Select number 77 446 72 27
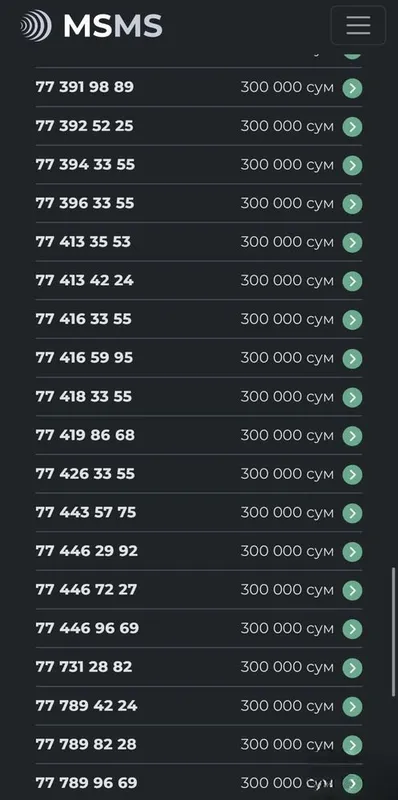The height and width of the screenshot is (800, 398). (86, 589)
